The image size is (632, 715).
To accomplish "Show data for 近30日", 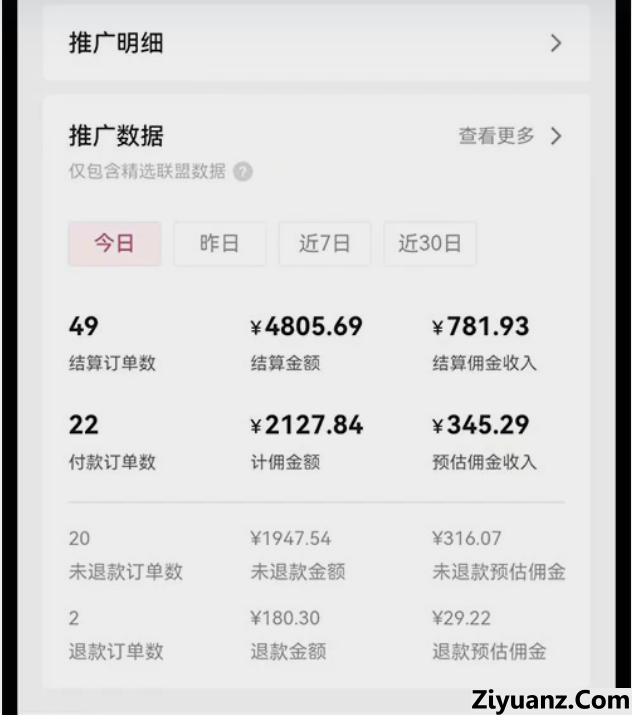I will click(430, 243).
